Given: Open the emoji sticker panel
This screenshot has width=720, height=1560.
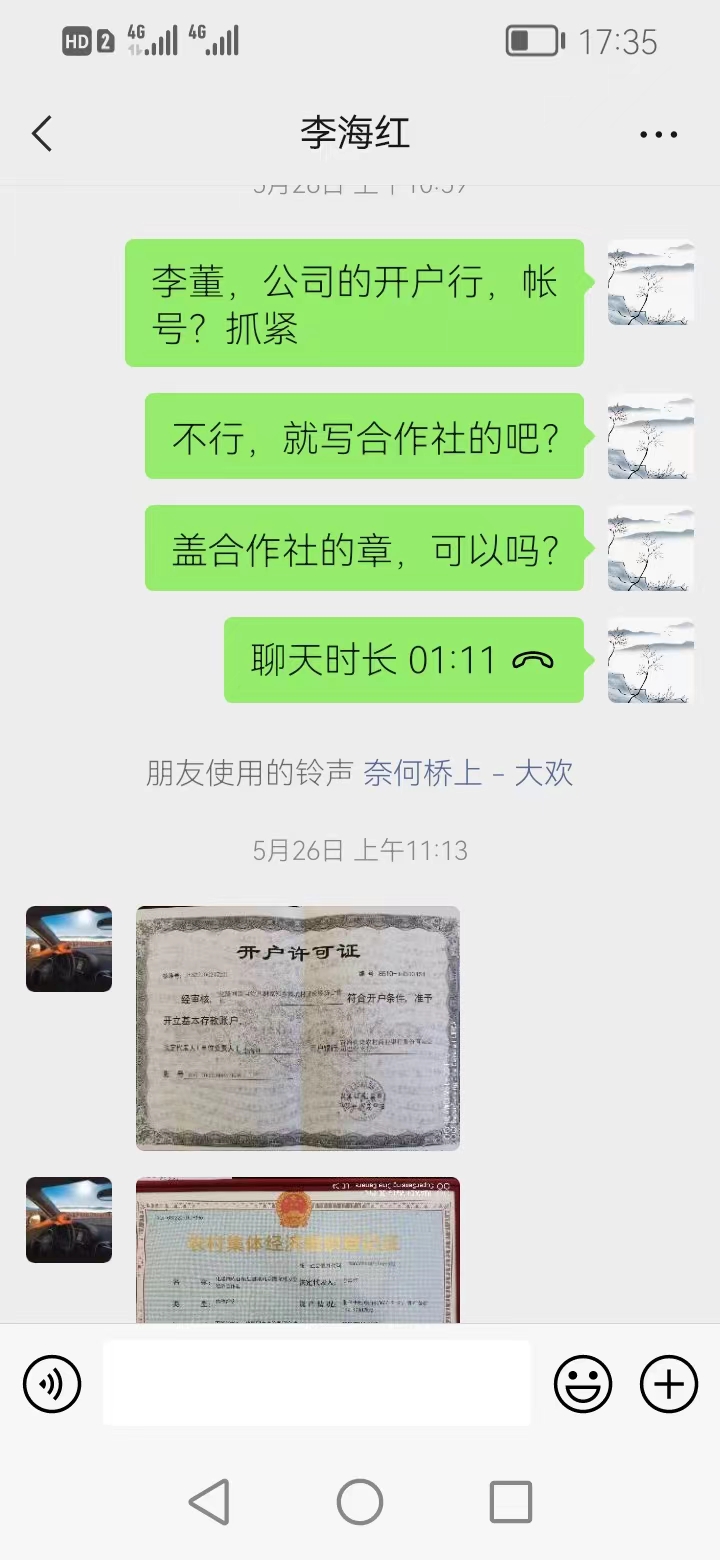Looking at the screenshot, I should [x=583, y=1384].
